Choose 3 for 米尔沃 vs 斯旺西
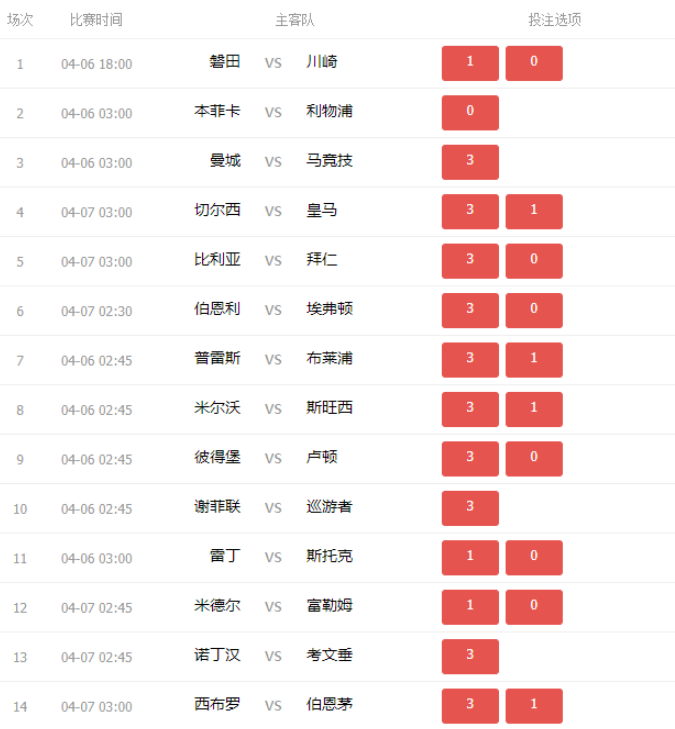 coord(470,409)
